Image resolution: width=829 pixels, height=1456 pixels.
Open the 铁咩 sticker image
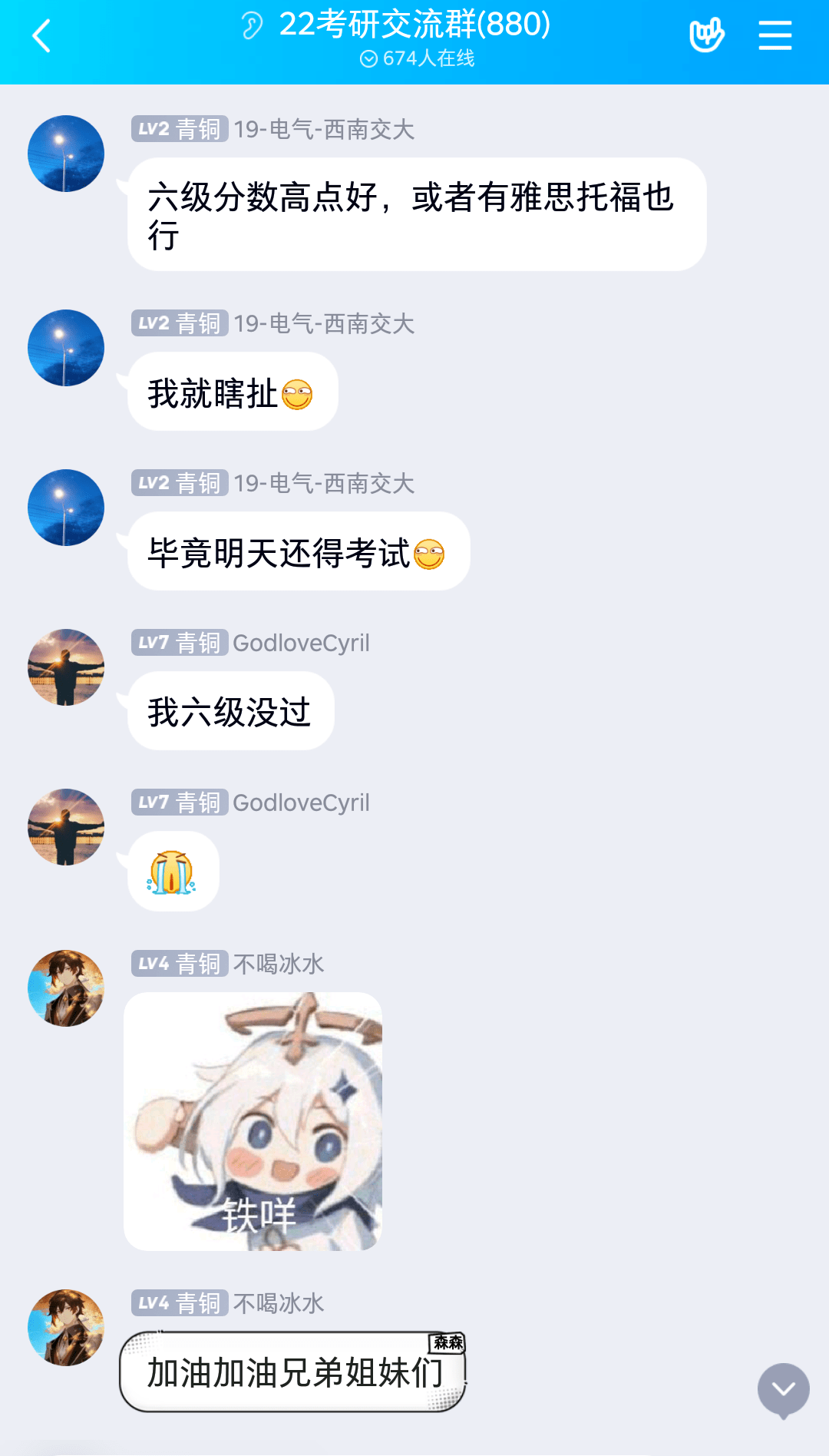pos(253,1121)
